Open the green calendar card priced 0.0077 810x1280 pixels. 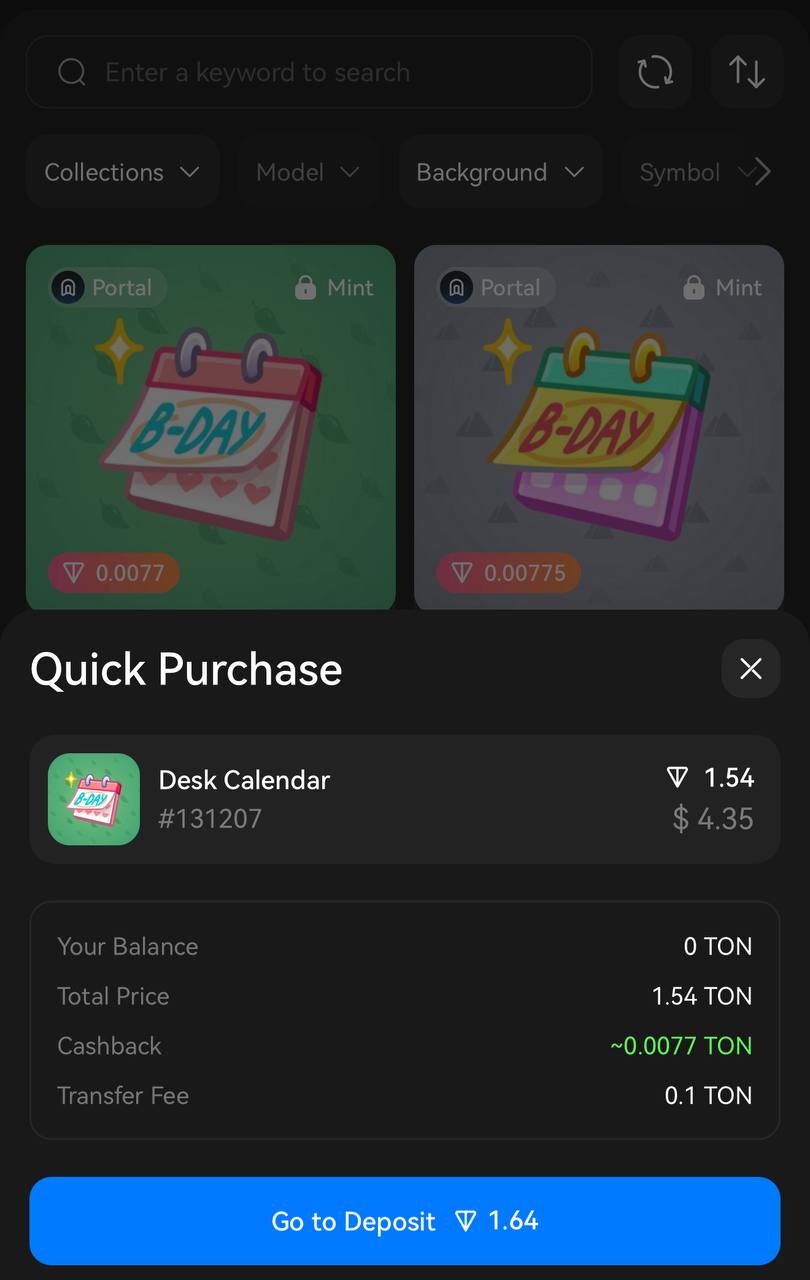[x=210, y=425]
